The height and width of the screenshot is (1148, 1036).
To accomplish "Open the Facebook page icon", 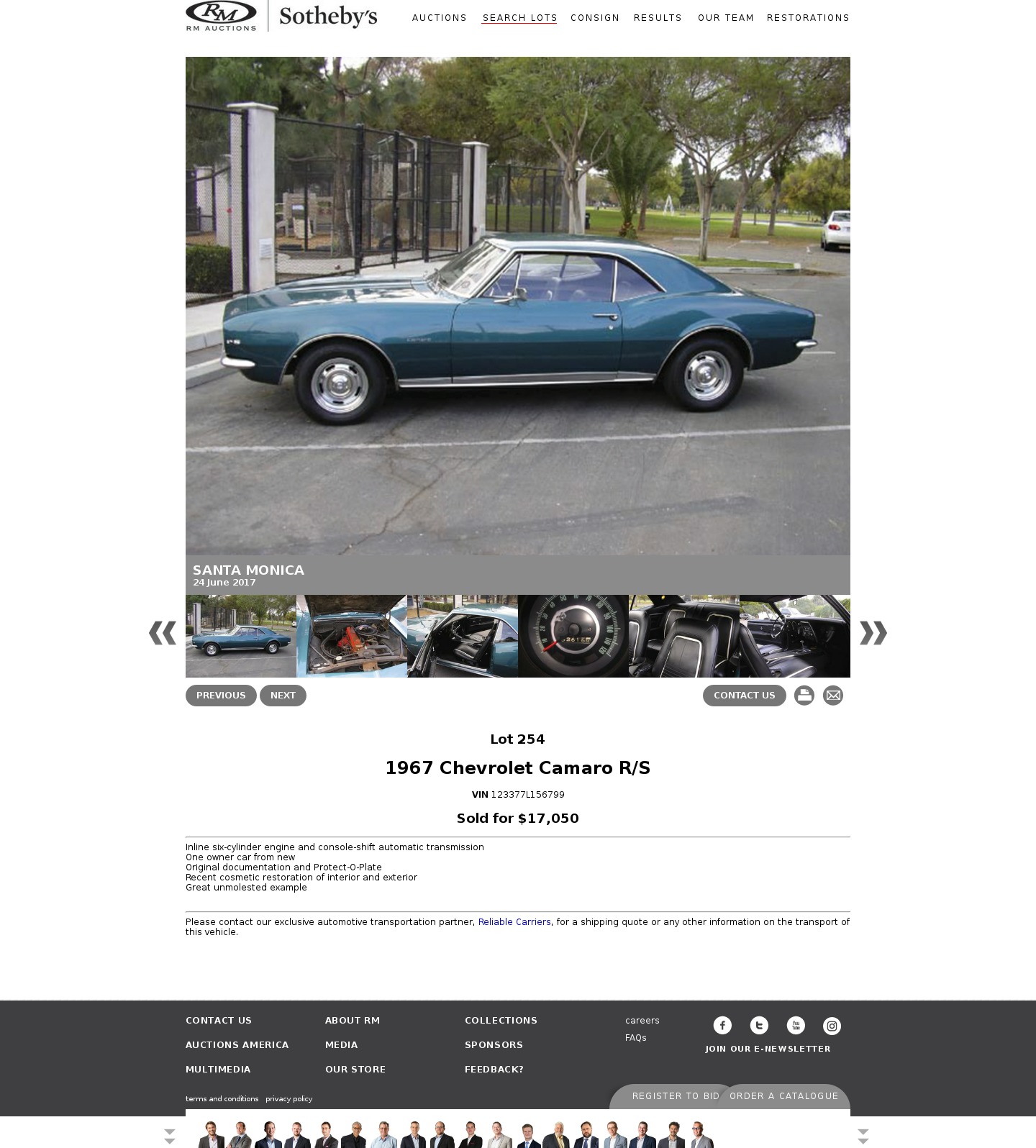I will [722, 1026].
